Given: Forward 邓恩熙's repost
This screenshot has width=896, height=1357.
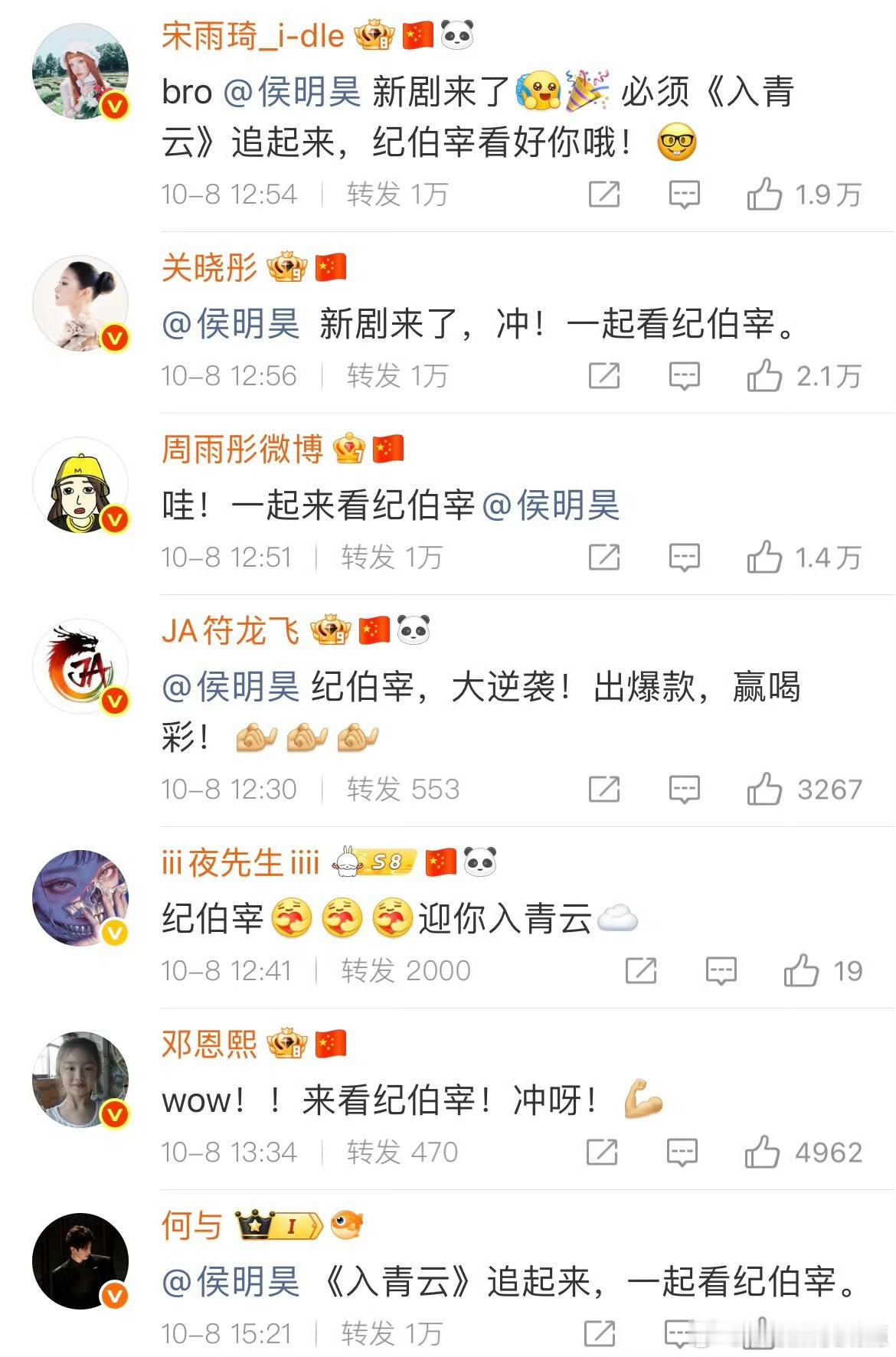Looking at the screenshot, I should (601, 1153).
